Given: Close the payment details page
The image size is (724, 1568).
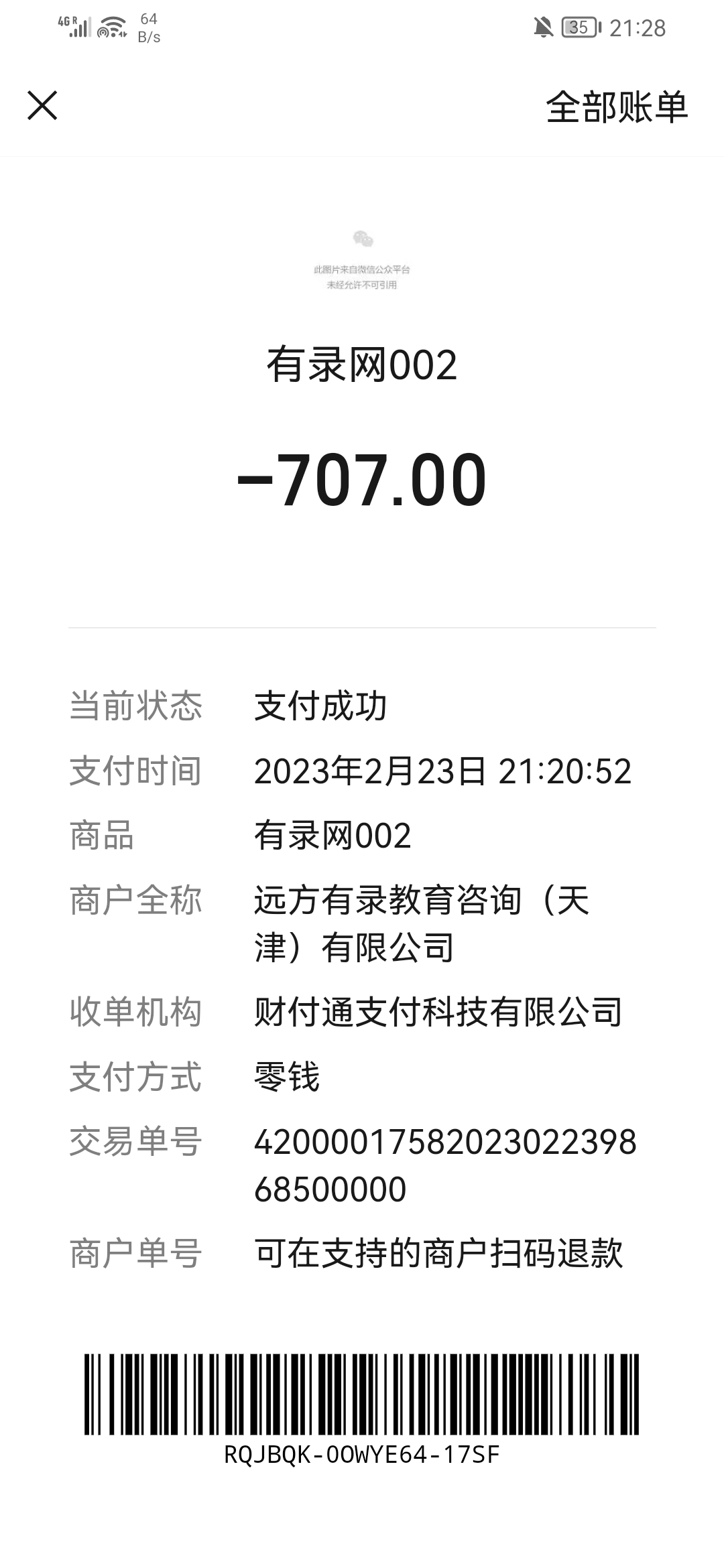Looking at the screenshot, I should (42, 106).
